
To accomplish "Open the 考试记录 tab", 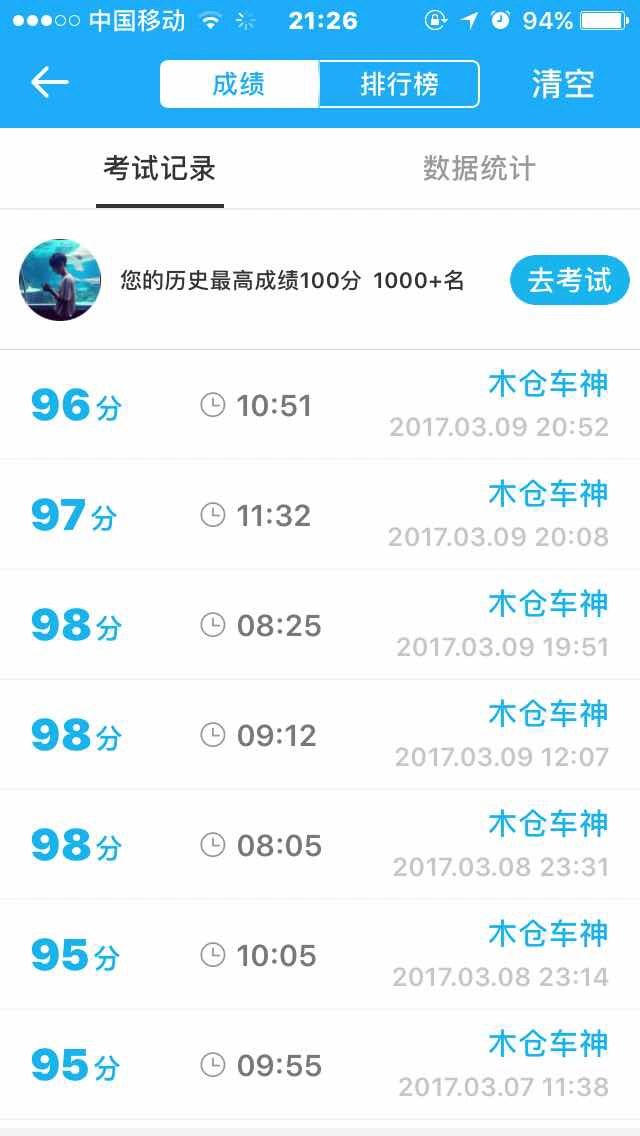I will [x=159, y=169].
